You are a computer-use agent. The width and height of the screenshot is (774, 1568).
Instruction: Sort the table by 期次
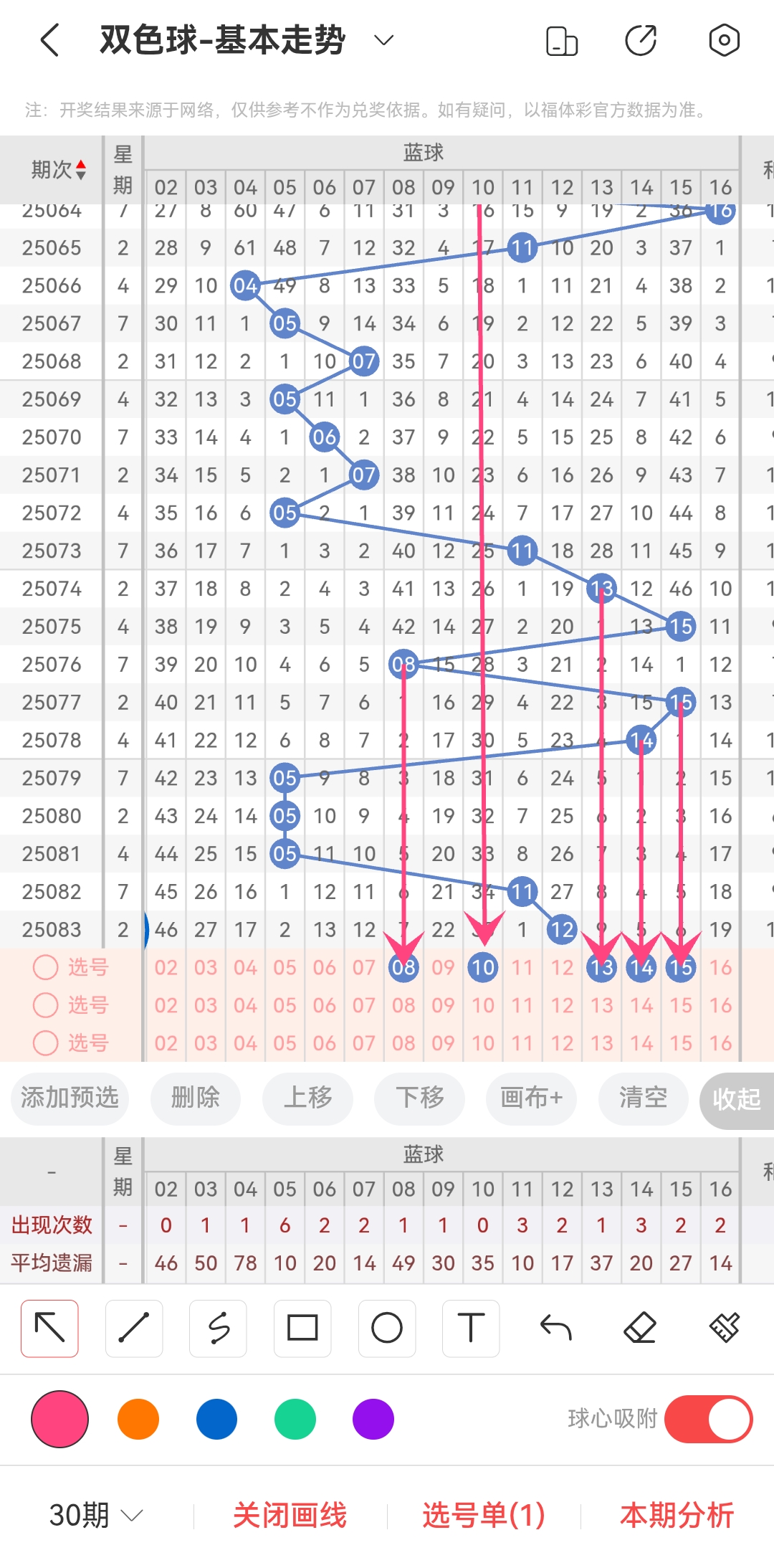pos(59,170)
